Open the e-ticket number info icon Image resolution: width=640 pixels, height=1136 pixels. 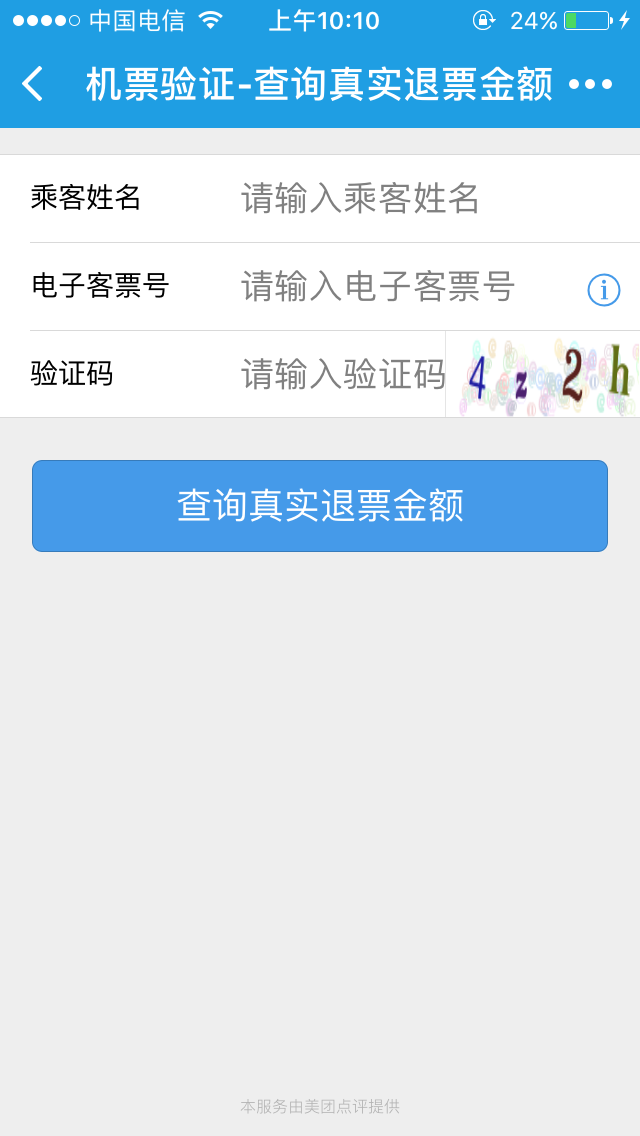(x=604, y=291)
